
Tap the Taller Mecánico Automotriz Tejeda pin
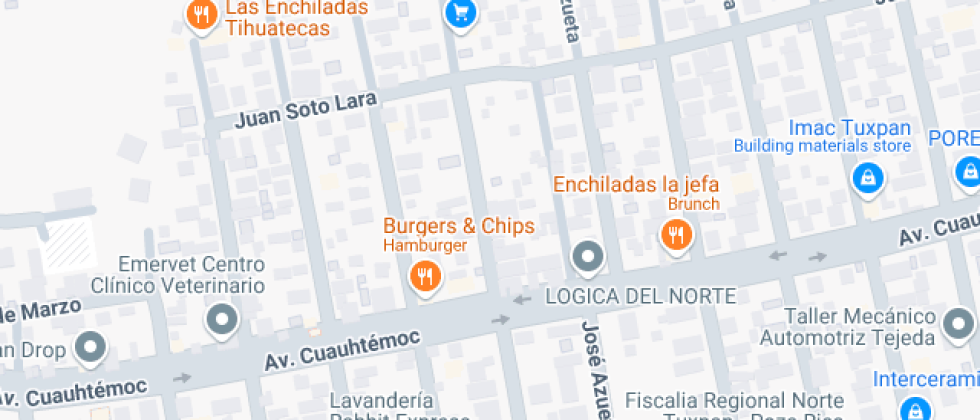point(959,322)
